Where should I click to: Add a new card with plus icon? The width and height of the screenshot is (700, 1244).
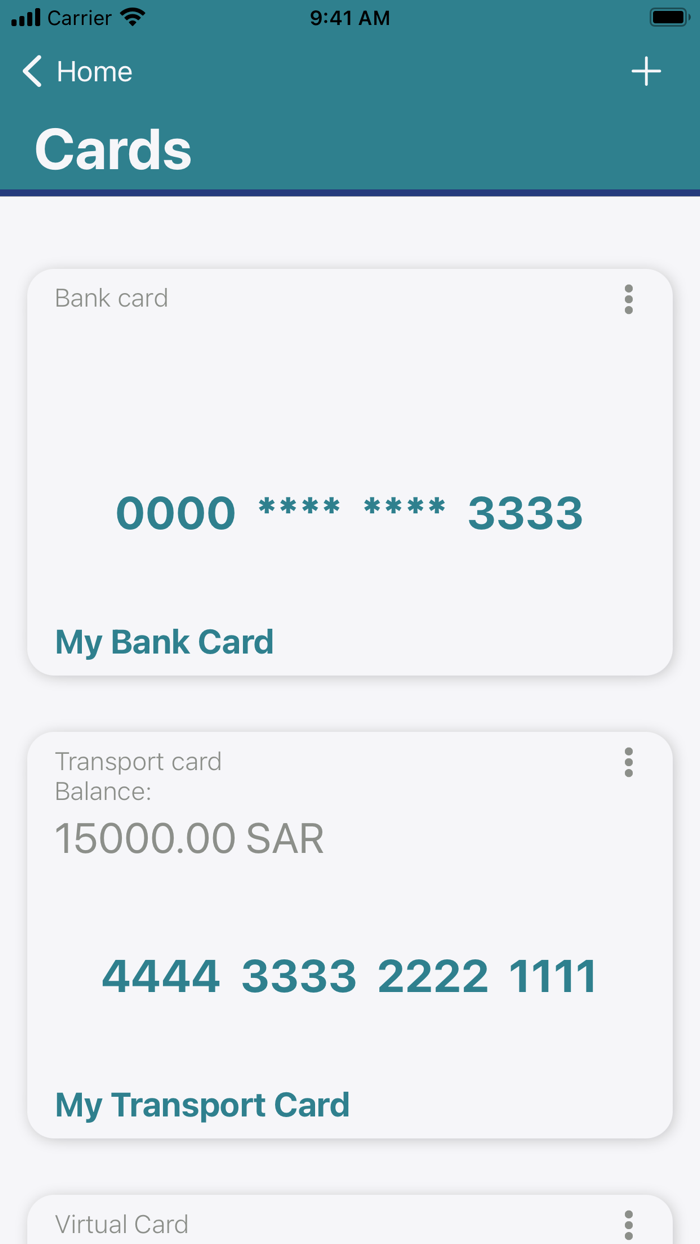646,71
